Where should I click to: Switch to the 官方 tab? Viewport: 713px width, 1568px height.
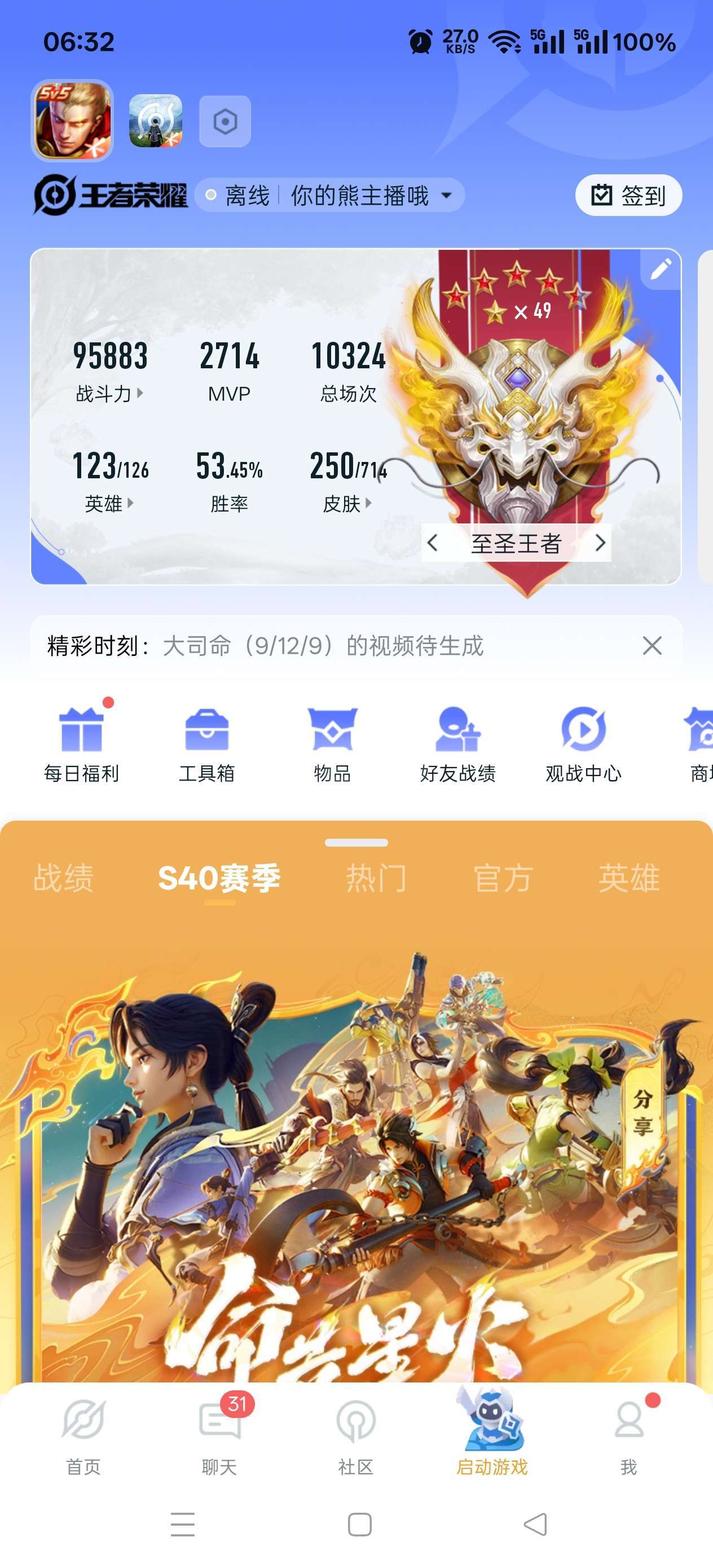point(503,878)
